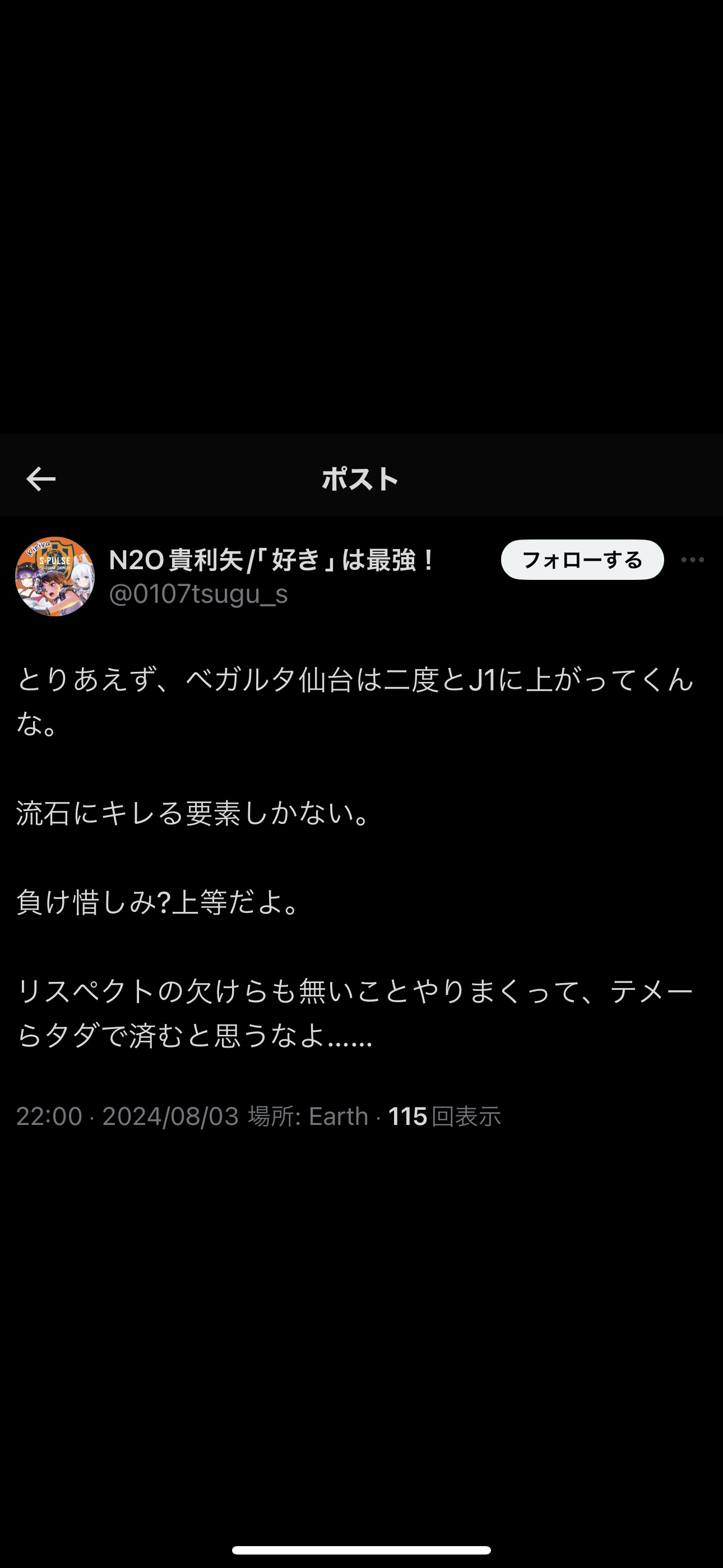Open the three-dot overflow menu on the post
The width and height of the screenshot is (723, 1568).
[693, 559]
